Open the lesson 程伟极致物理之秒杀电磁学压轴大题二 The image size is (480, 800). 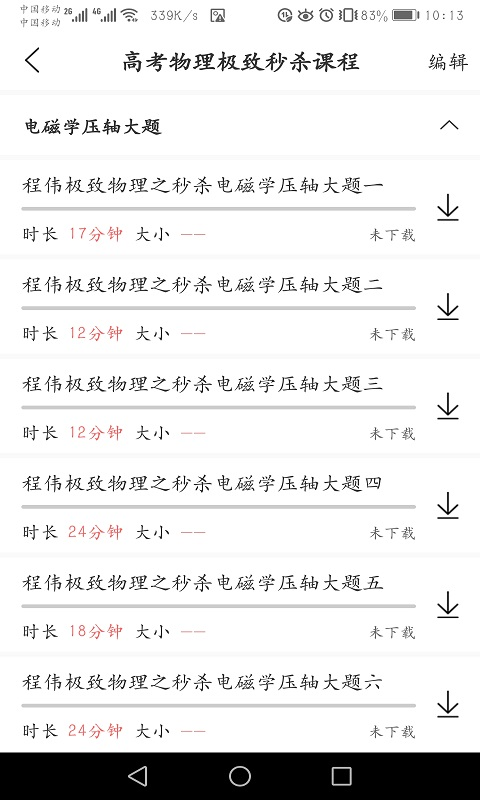202,285
